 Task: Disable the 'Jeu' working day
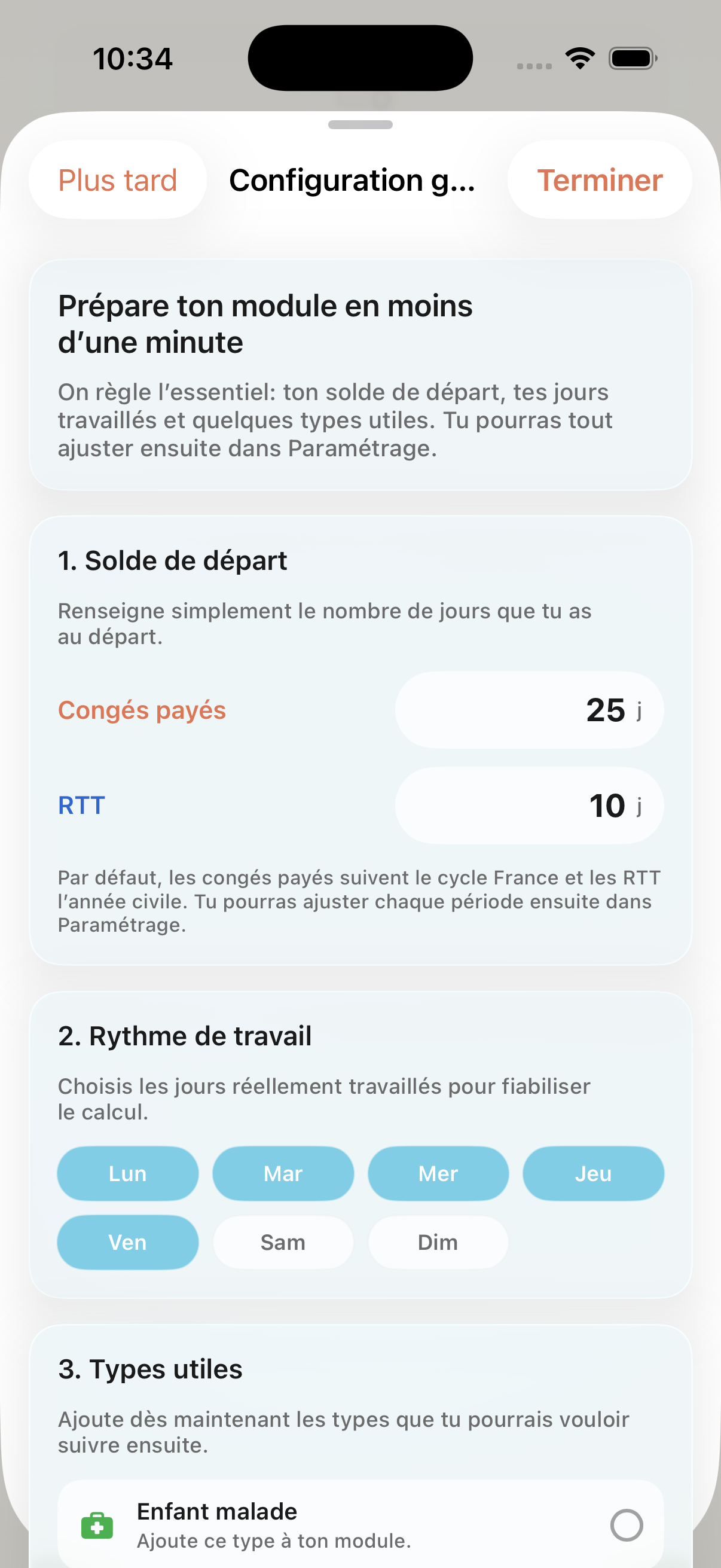[593, 1173]
